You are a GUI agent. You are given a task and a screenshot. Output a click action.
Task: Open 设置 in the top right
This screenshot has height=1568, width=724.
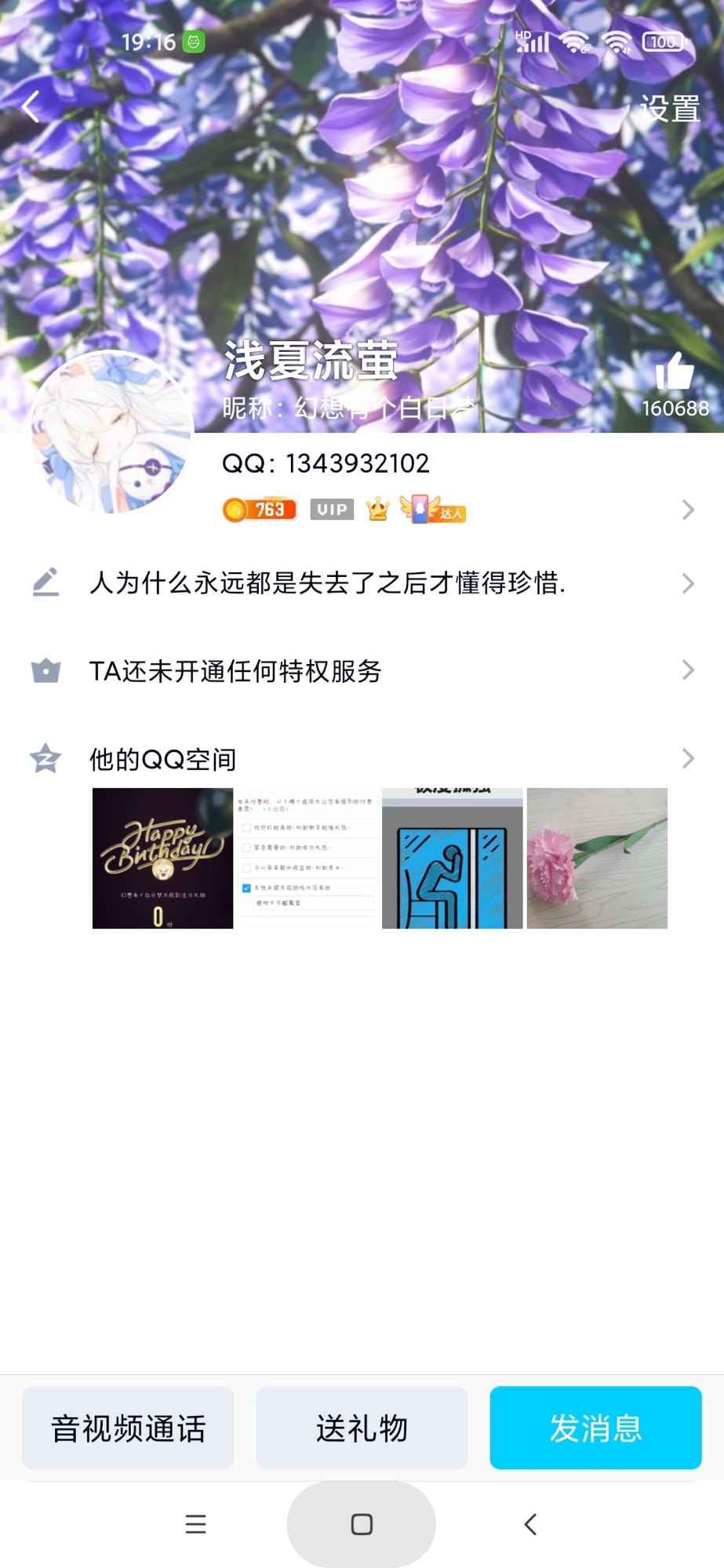[x=669, y=109]
